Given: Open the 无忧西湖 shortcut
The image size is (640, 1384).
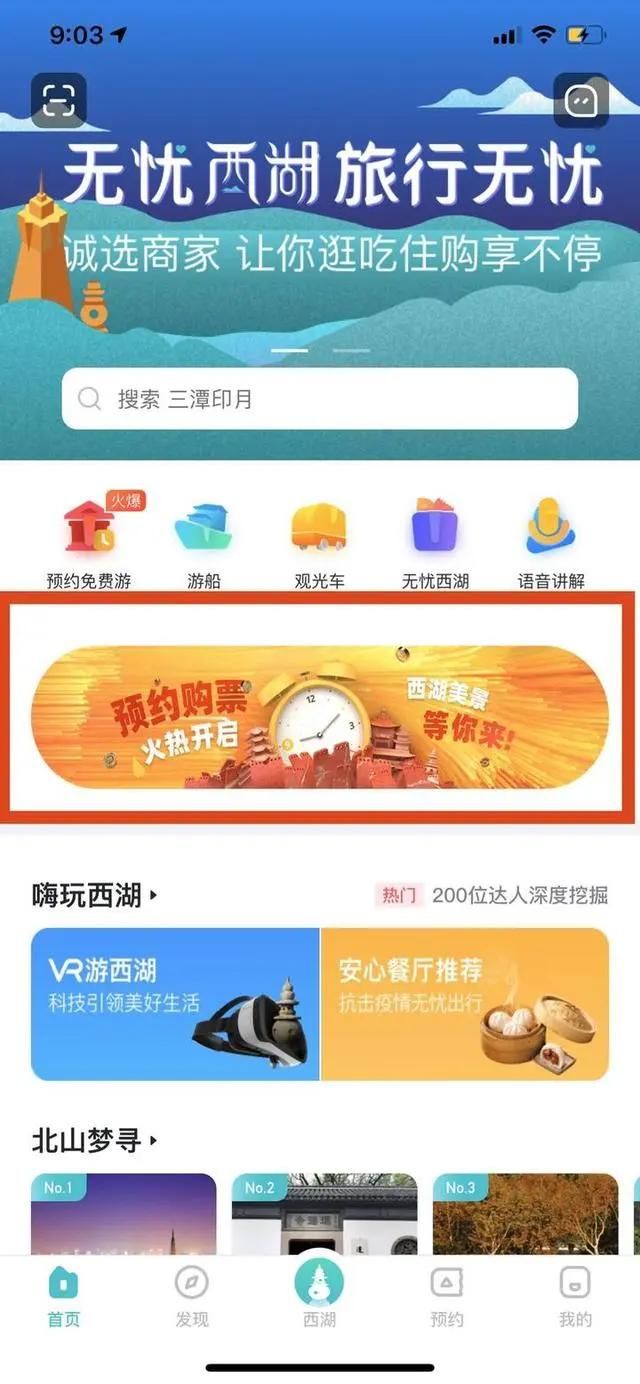Looking at the screenshot, I should coord(435,543).
